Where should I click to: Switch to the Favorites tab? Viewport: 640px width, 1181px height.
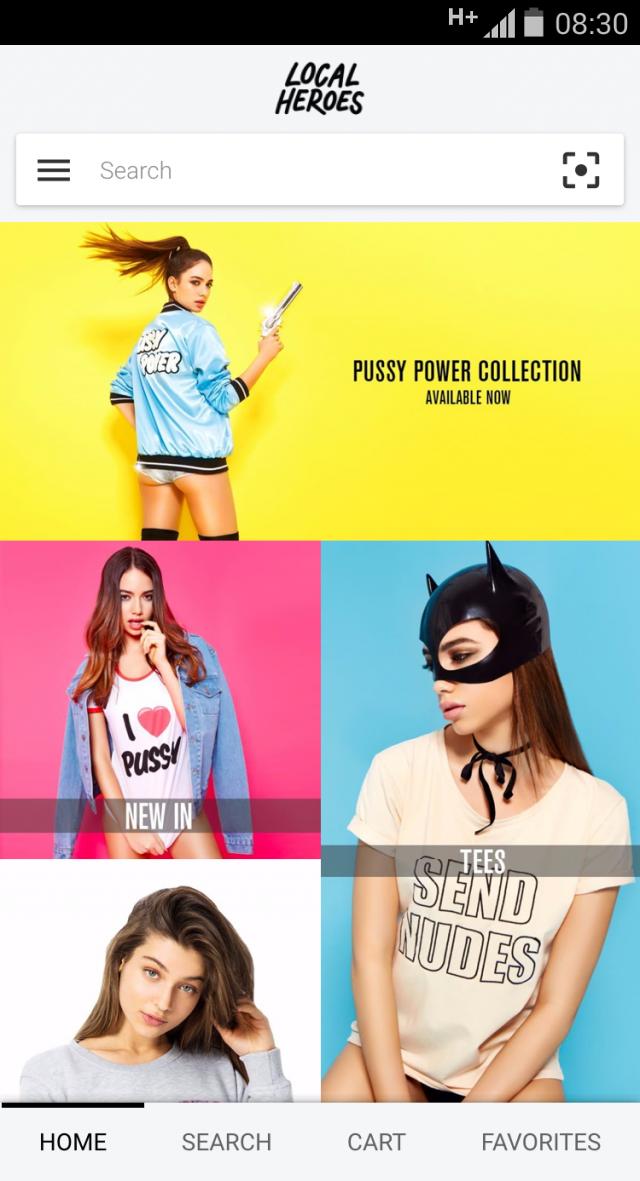pos(540,1142)
